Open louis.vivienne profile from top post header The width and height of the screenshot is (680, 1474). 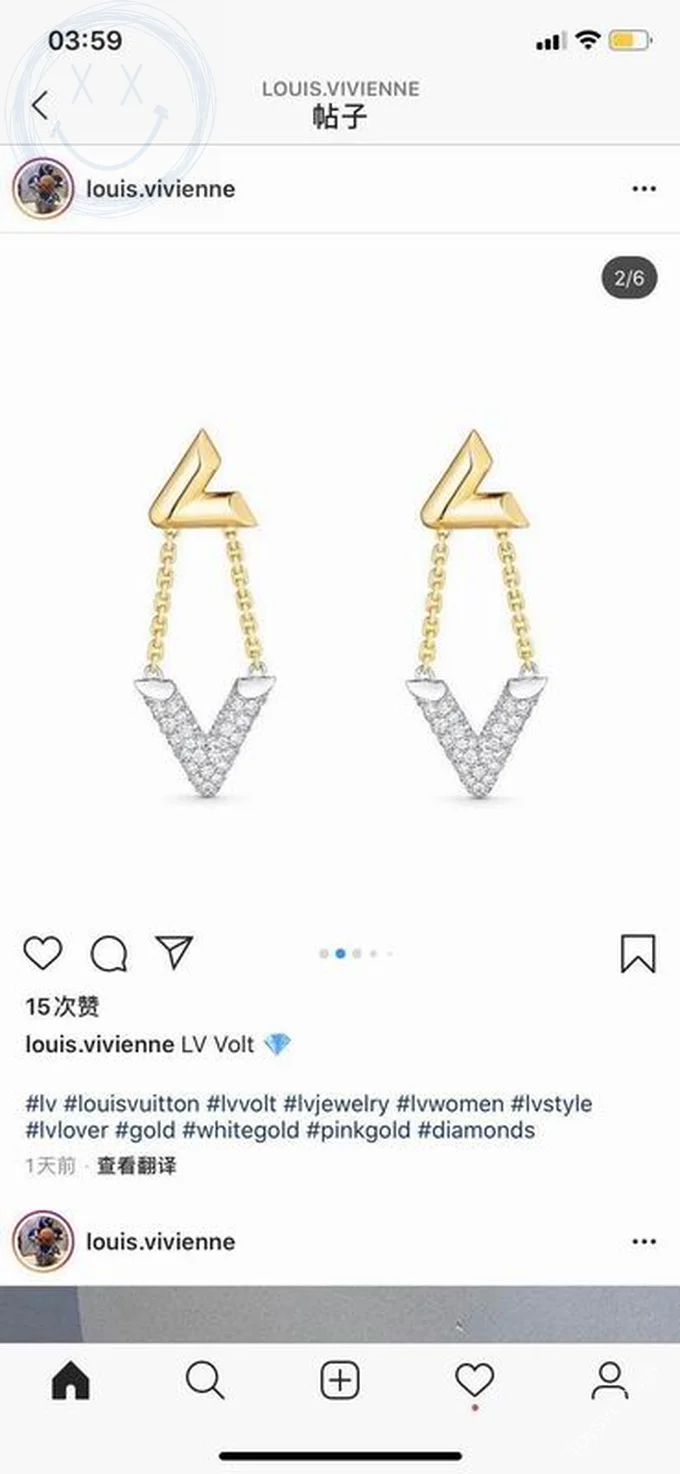coord(160,189)
